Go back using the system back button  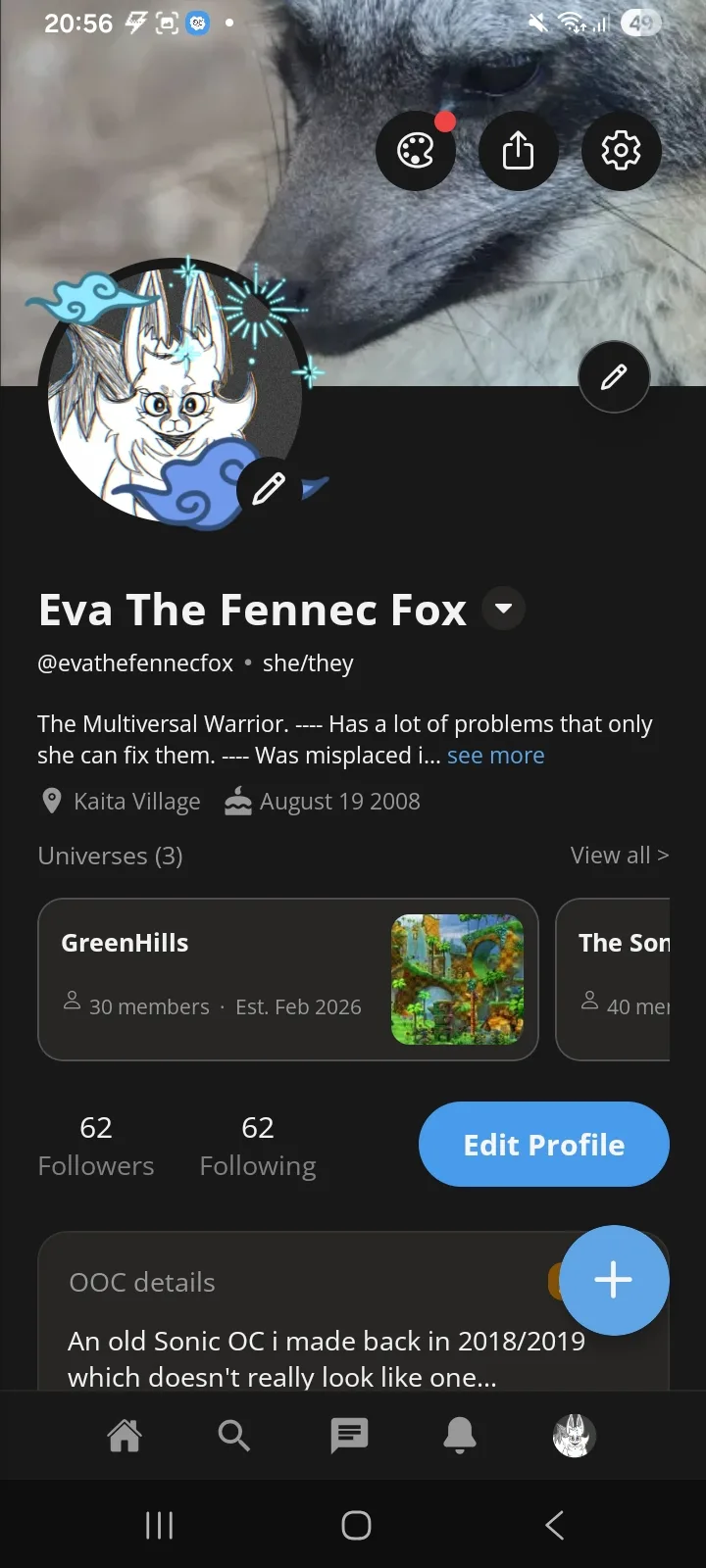(x=554, y=1525)
